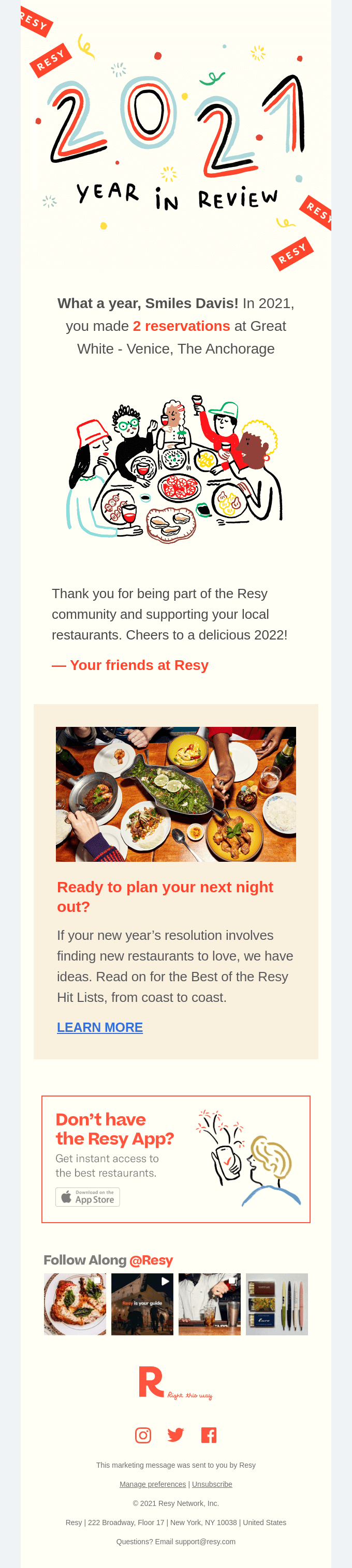Open Resy's Twitter page

pos(176,1435)
